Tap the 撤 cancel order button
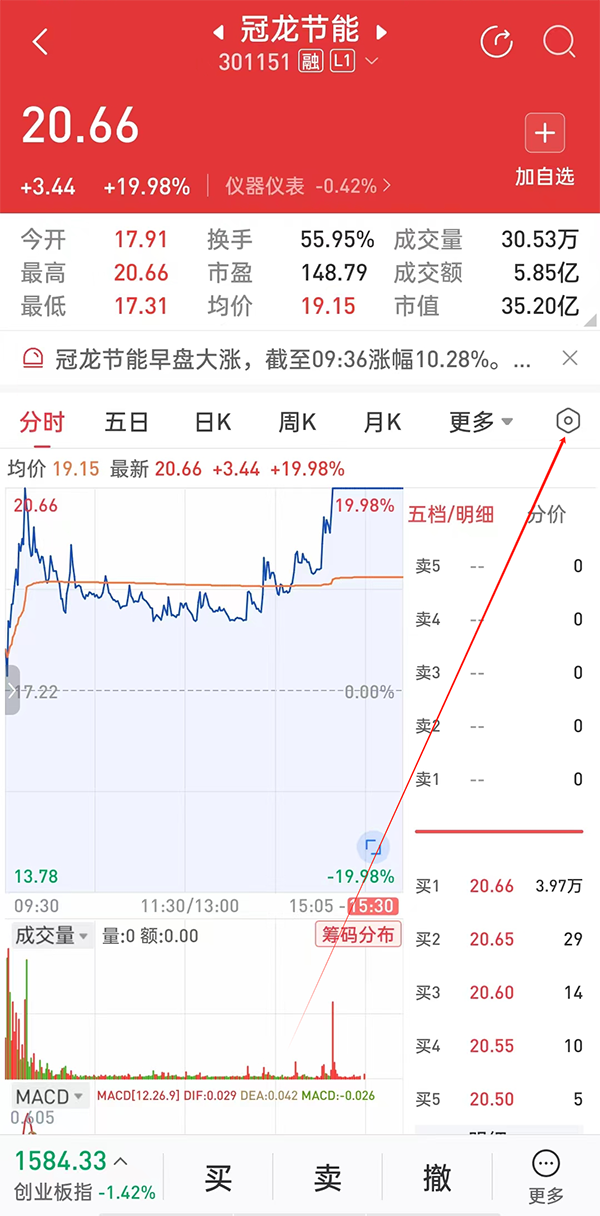The width and height of the screenshot is (600, 1216). point(437,1178)
